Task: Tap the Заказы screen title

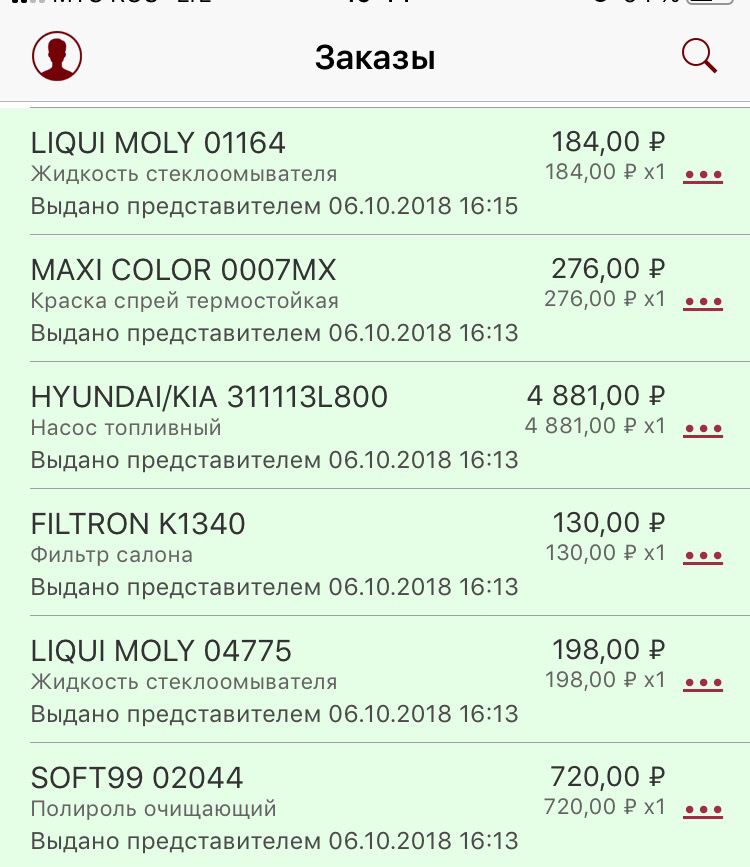Action: click(375, 57)
